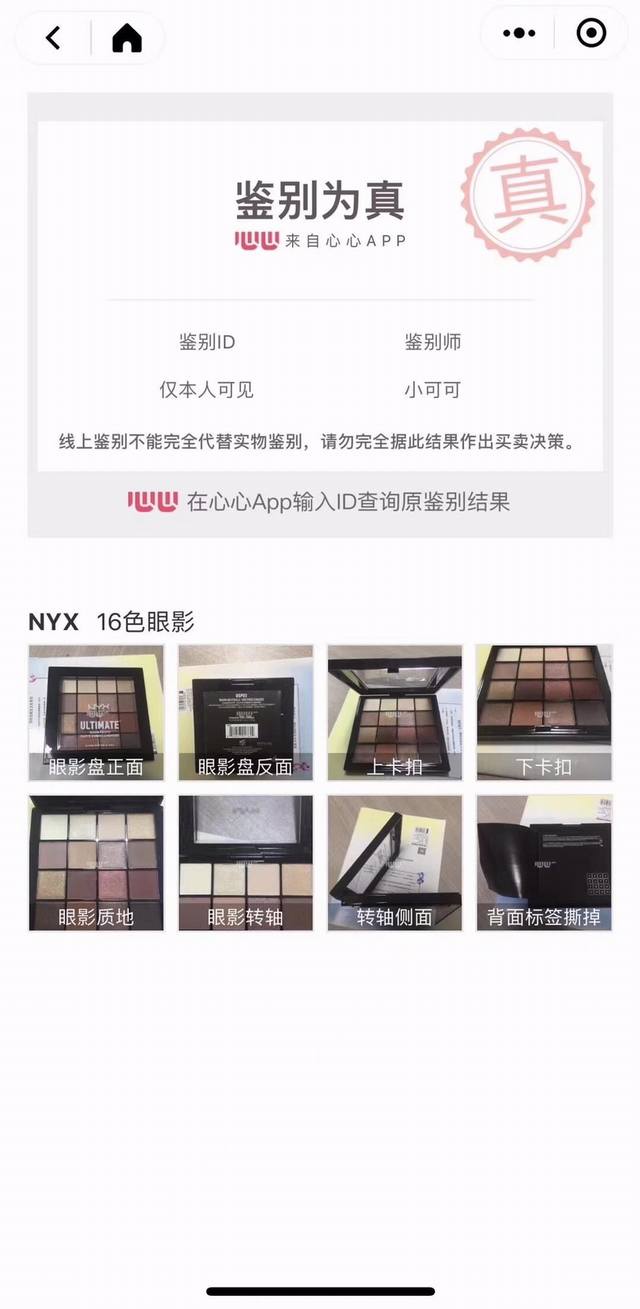Screen dimensions: 640x1309
Task: Open the 下卡扣 photo
Action: pyautogui.click(x=544, y=712)
